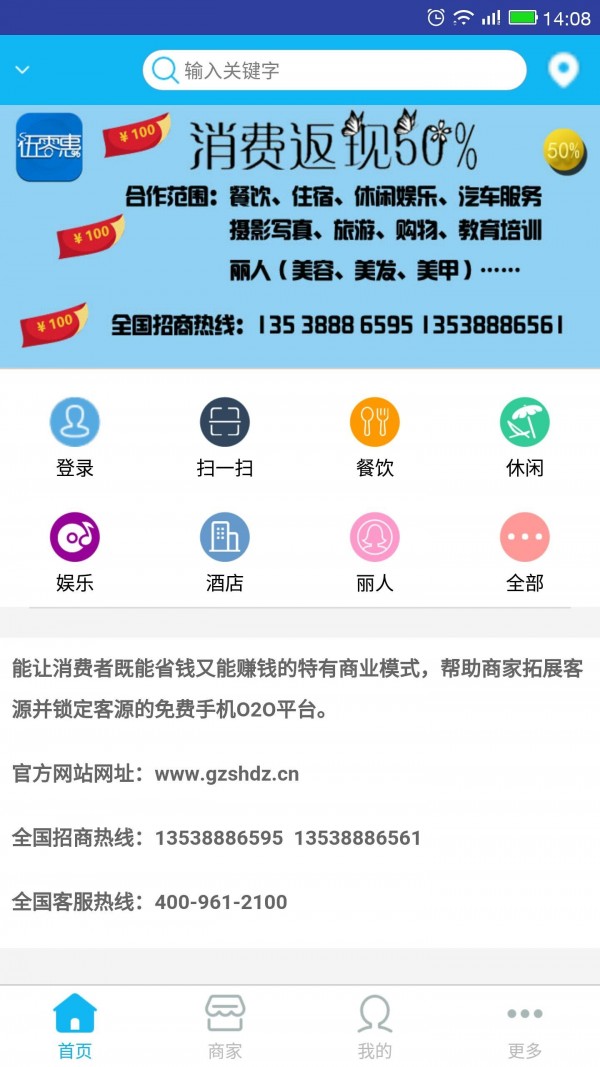
Task: Browse the 餐饮 dining category
Action: point(375,436)
